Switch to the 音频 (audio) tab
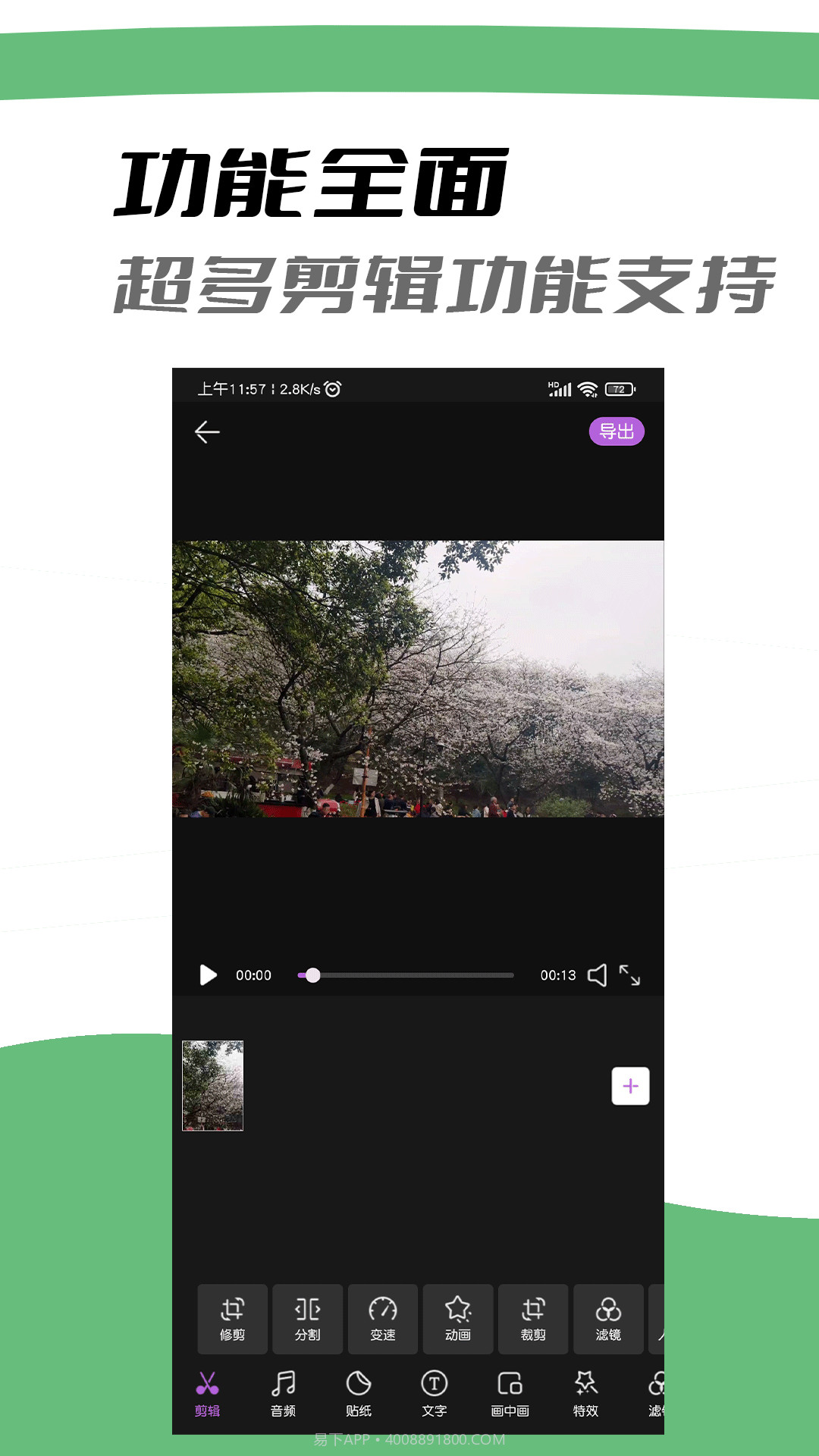 [284, 1395]
